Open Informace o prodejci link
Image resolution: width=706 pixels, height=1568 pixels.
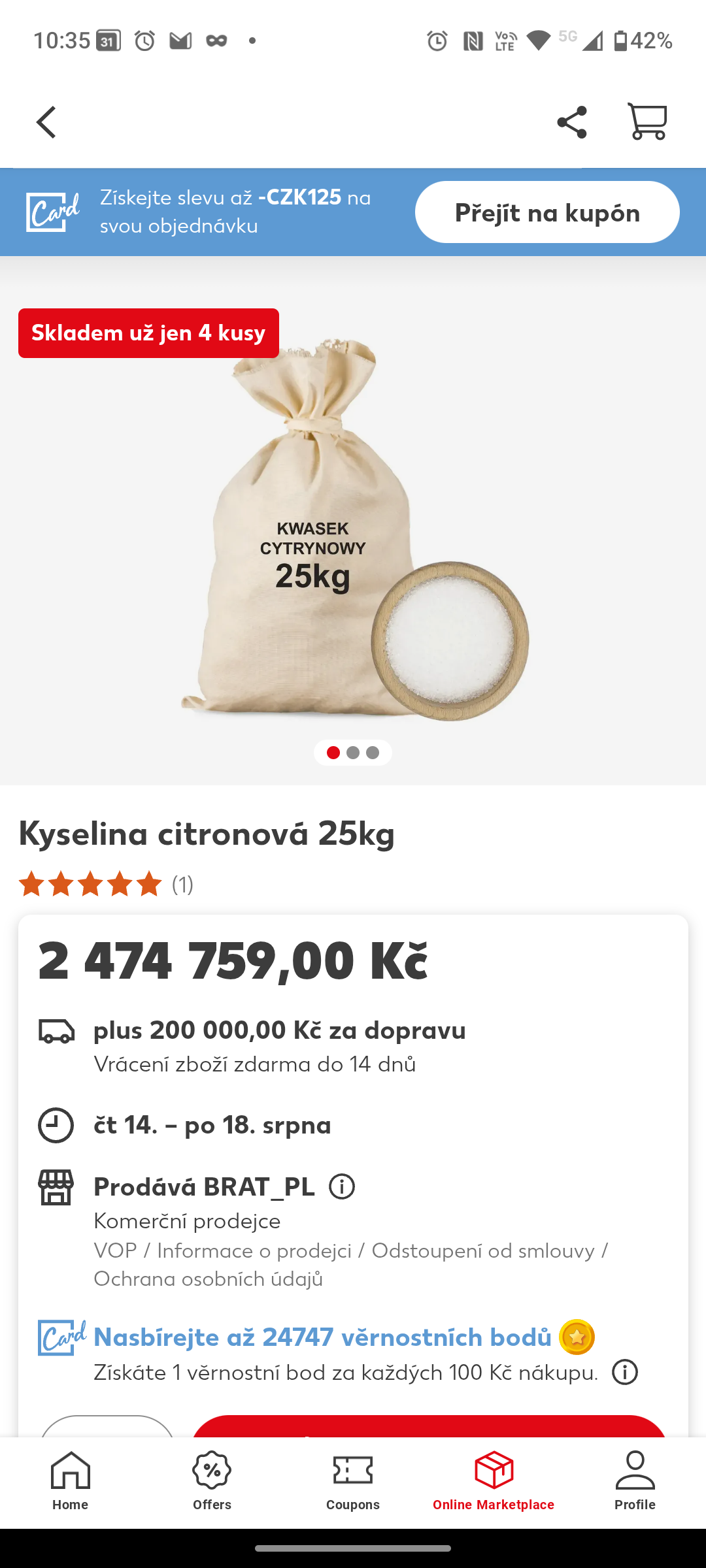[254, 1250]
